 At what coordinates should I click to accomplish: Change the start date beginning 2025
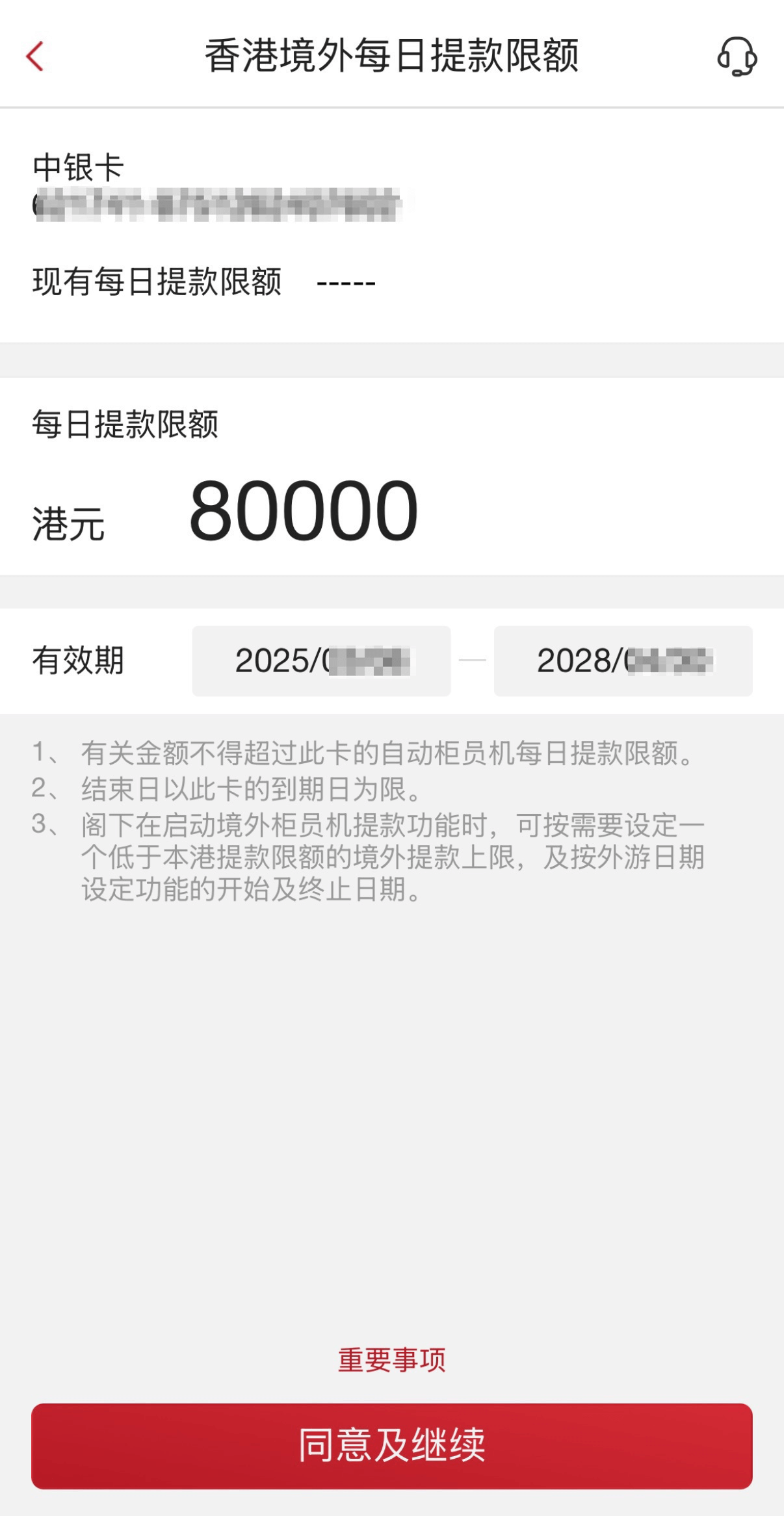(x=321, y=661)
